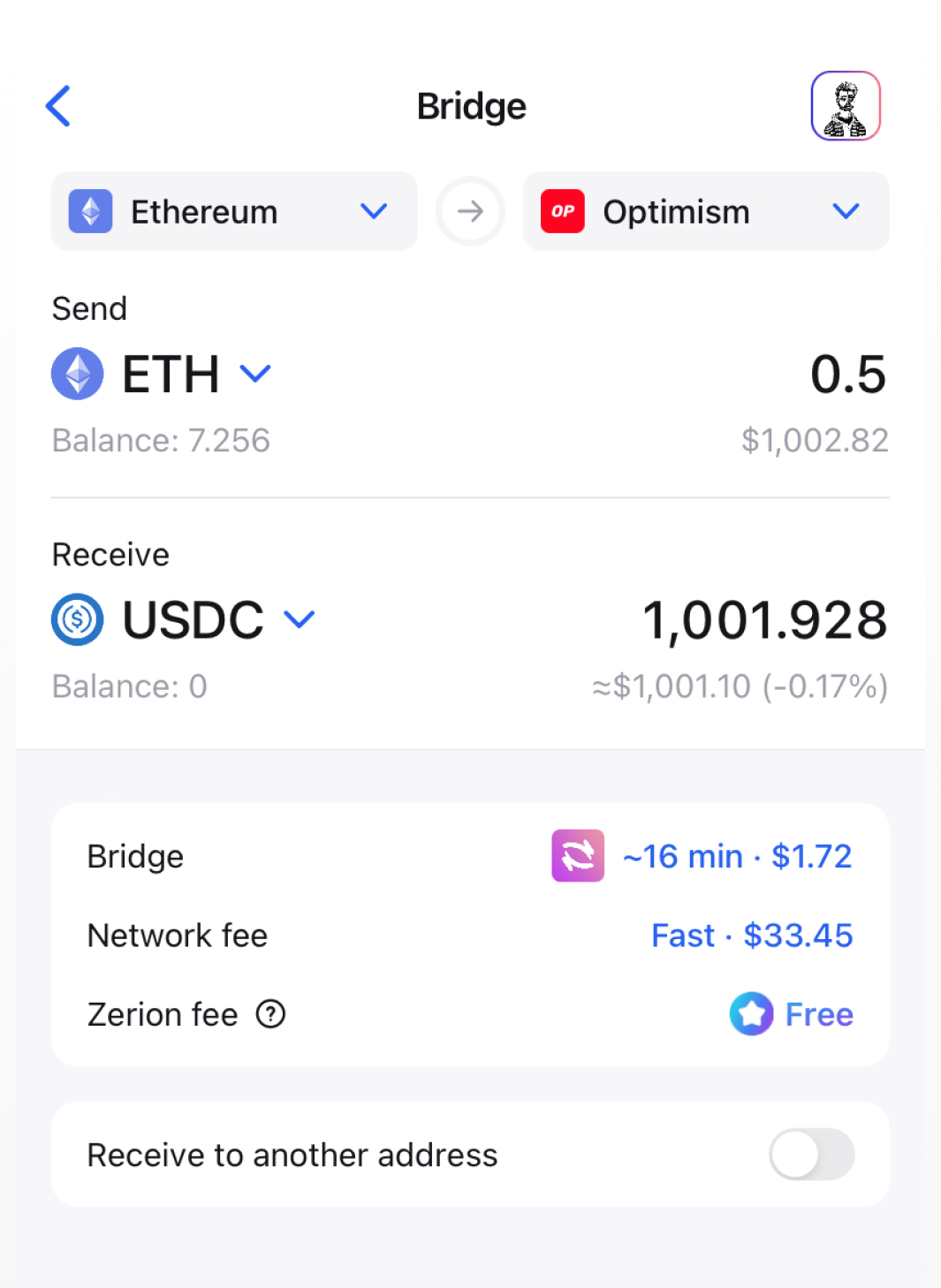Click the bridge route swap icon
Viewport: 941px width, 1288px height.
pos(578,855)
